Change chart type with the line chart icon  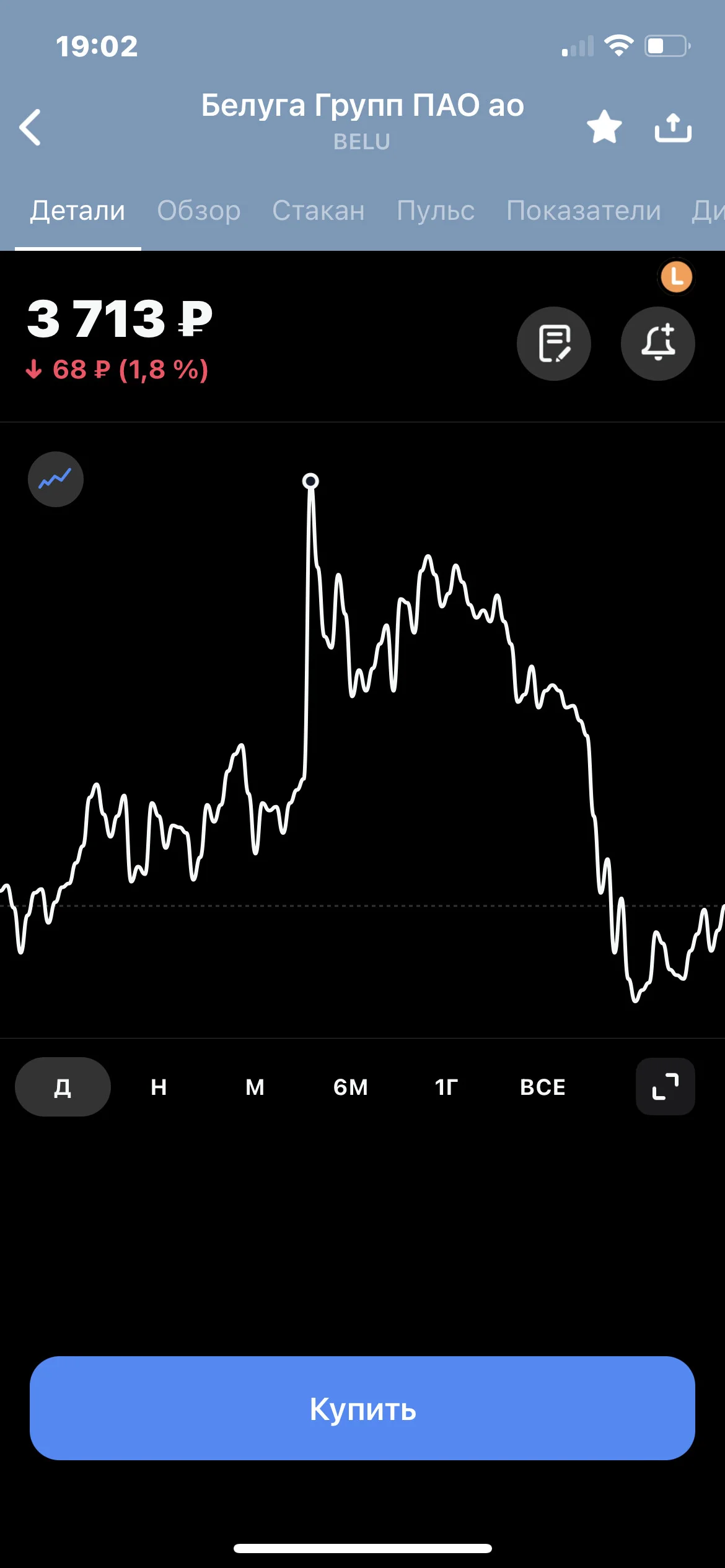coord(56,479)
